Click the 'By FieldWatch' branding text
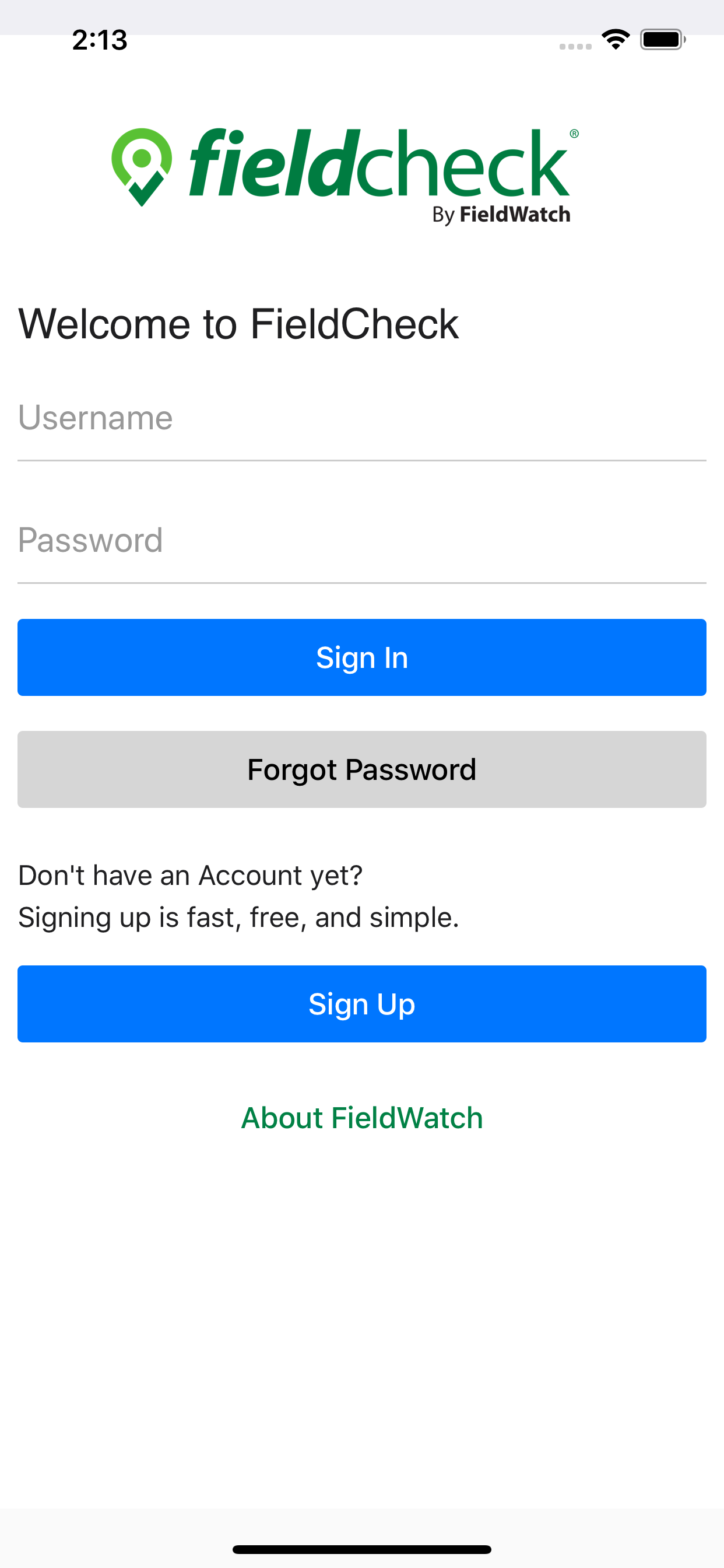This screenshot has height=1568, width=724. [501, 214]
